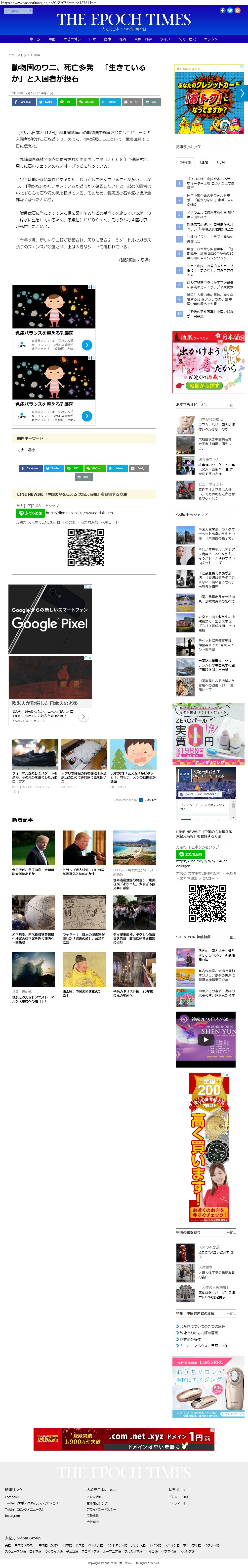Share article via top WeChat button
The image size is (248, 1568).
(x=88, y=102)
